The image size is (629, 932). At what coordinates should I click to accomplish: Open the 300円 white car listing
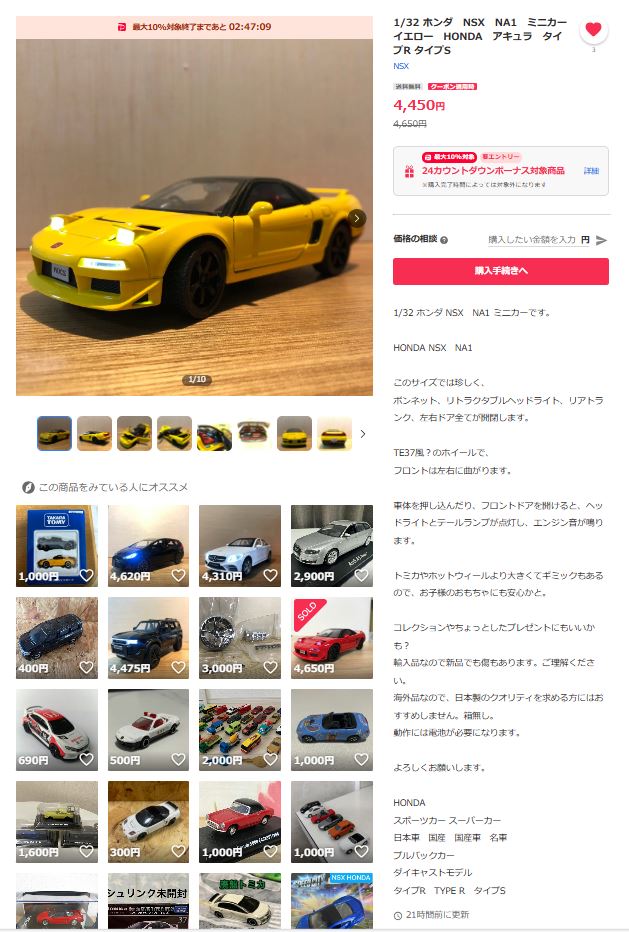click(148, 821)
